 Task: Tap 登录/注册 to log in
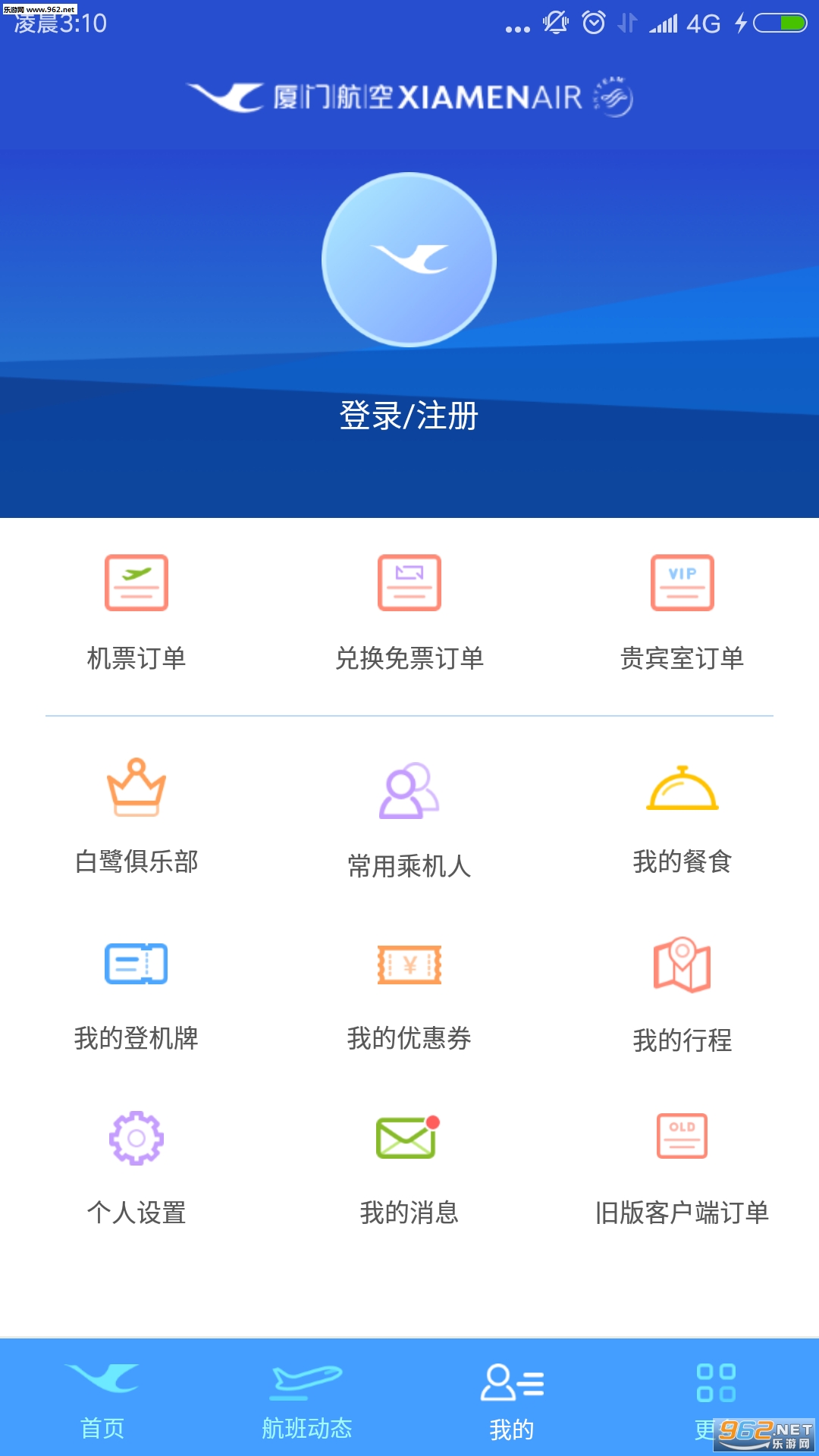409,416
